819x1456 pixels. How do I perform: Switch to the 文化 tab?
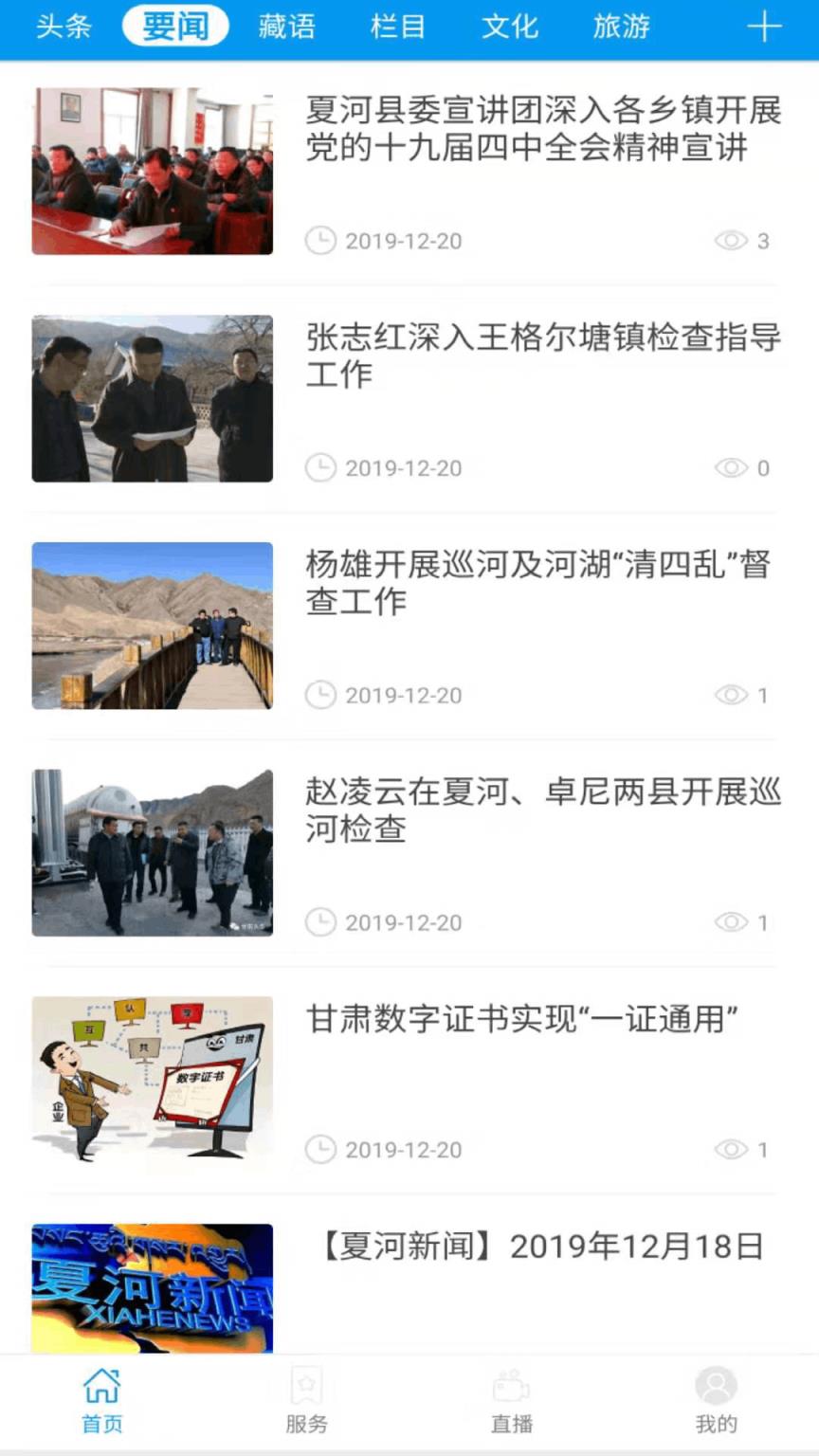point(510,27)
